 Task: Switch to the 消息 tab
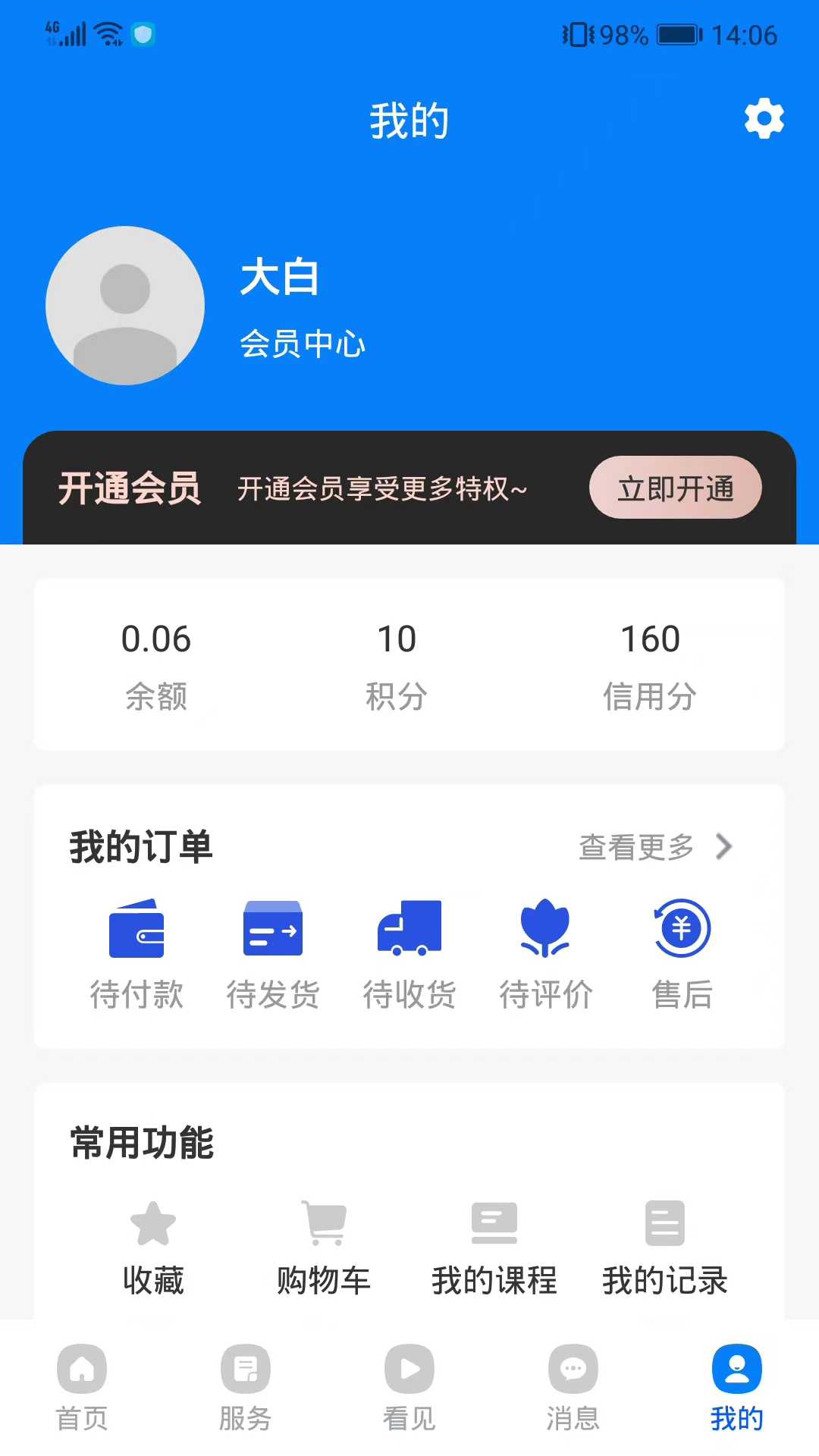click(x=573, y=1388)
